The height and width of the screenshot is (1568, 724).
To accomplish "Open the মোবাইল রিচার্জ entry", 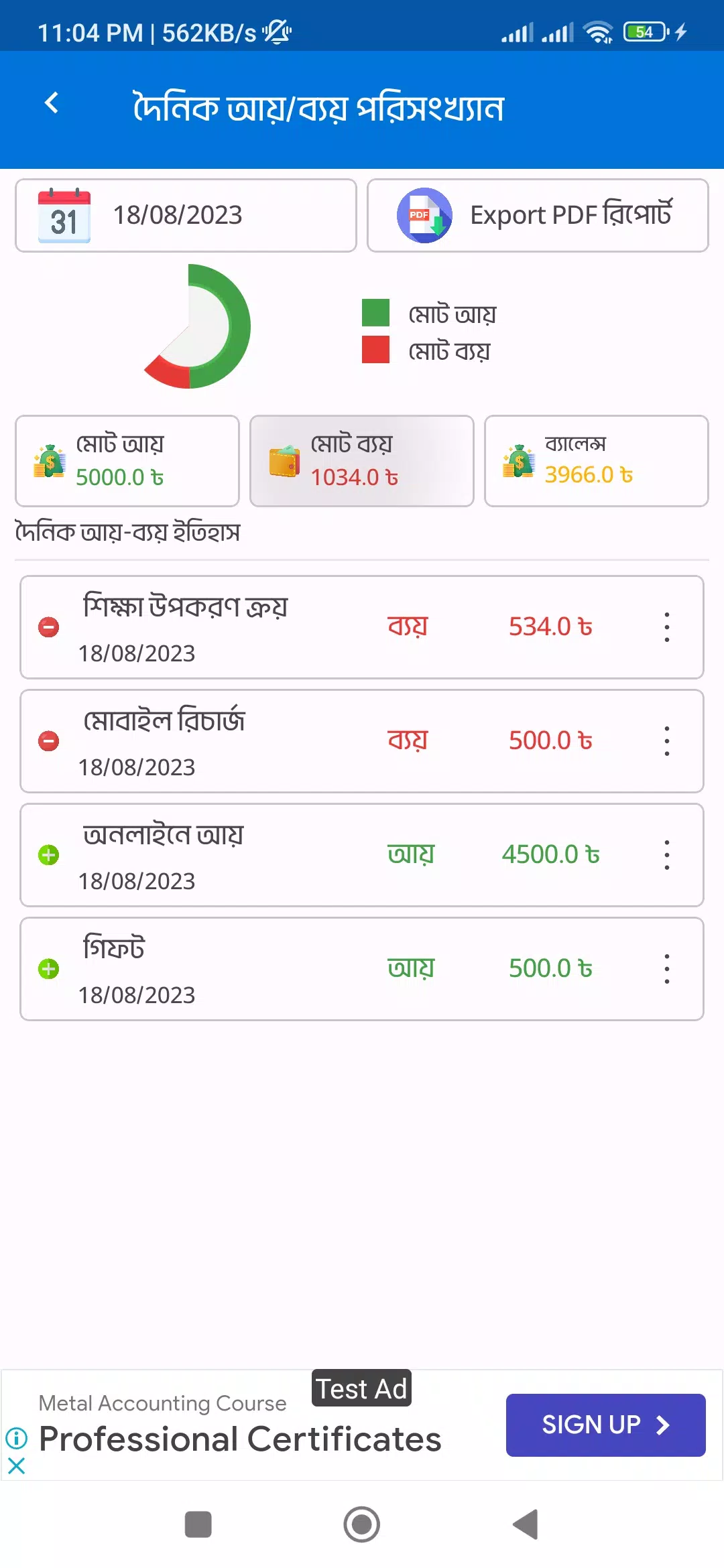I will [x=362, y=741].
